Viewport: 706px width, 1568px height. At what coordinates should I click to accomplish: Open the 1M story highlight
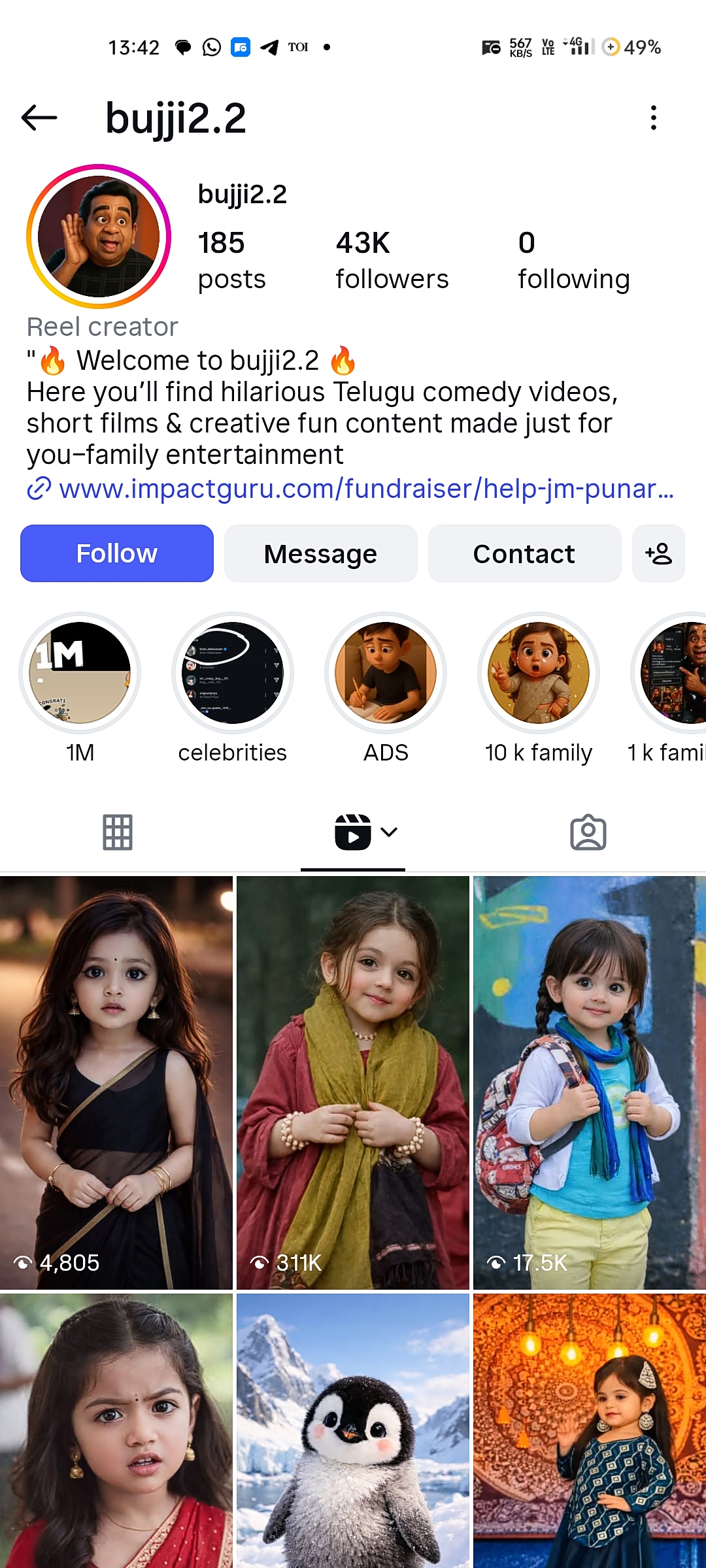click(80, 673)
